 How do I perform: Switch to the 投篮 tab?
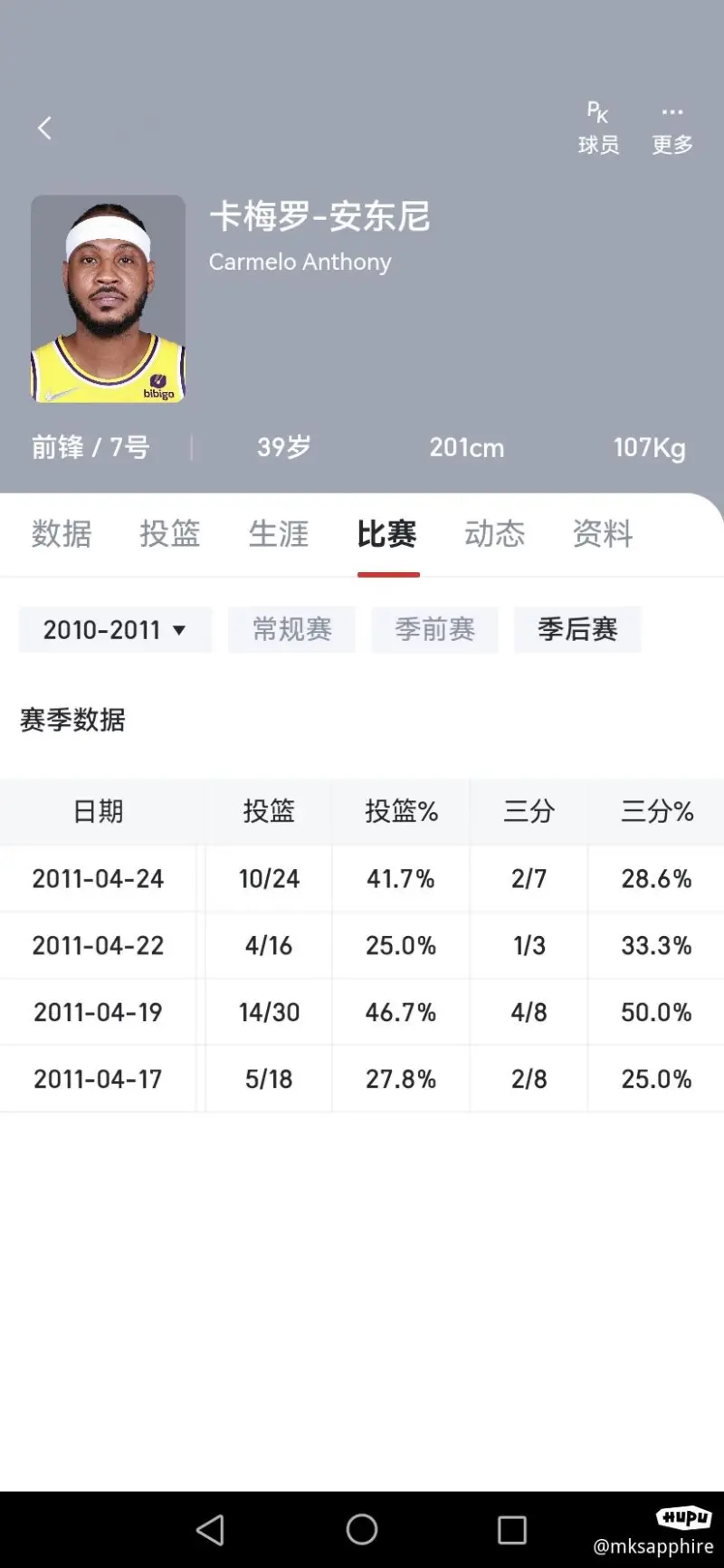point(170,534)
